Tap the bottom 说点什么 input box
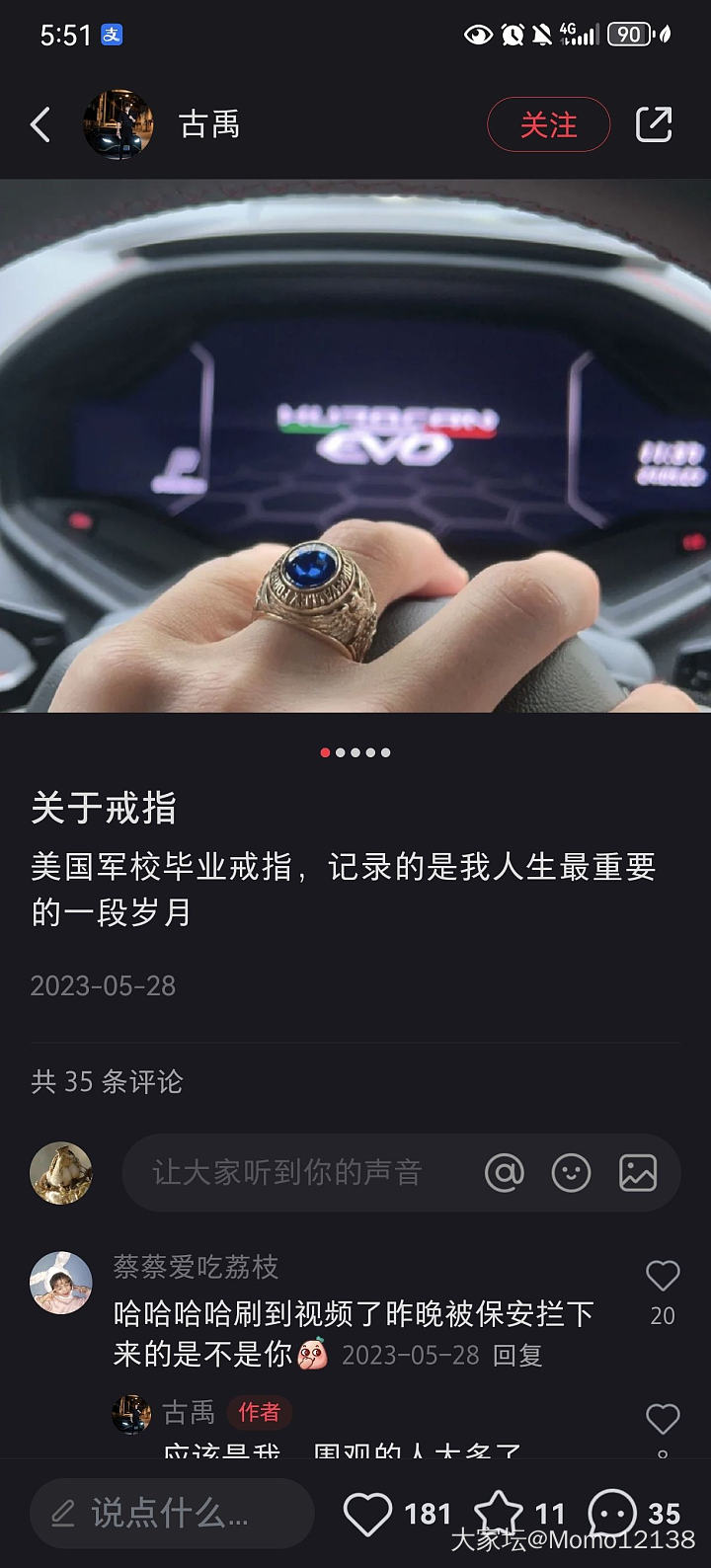711x1568 pixels. pos(172,1513)
